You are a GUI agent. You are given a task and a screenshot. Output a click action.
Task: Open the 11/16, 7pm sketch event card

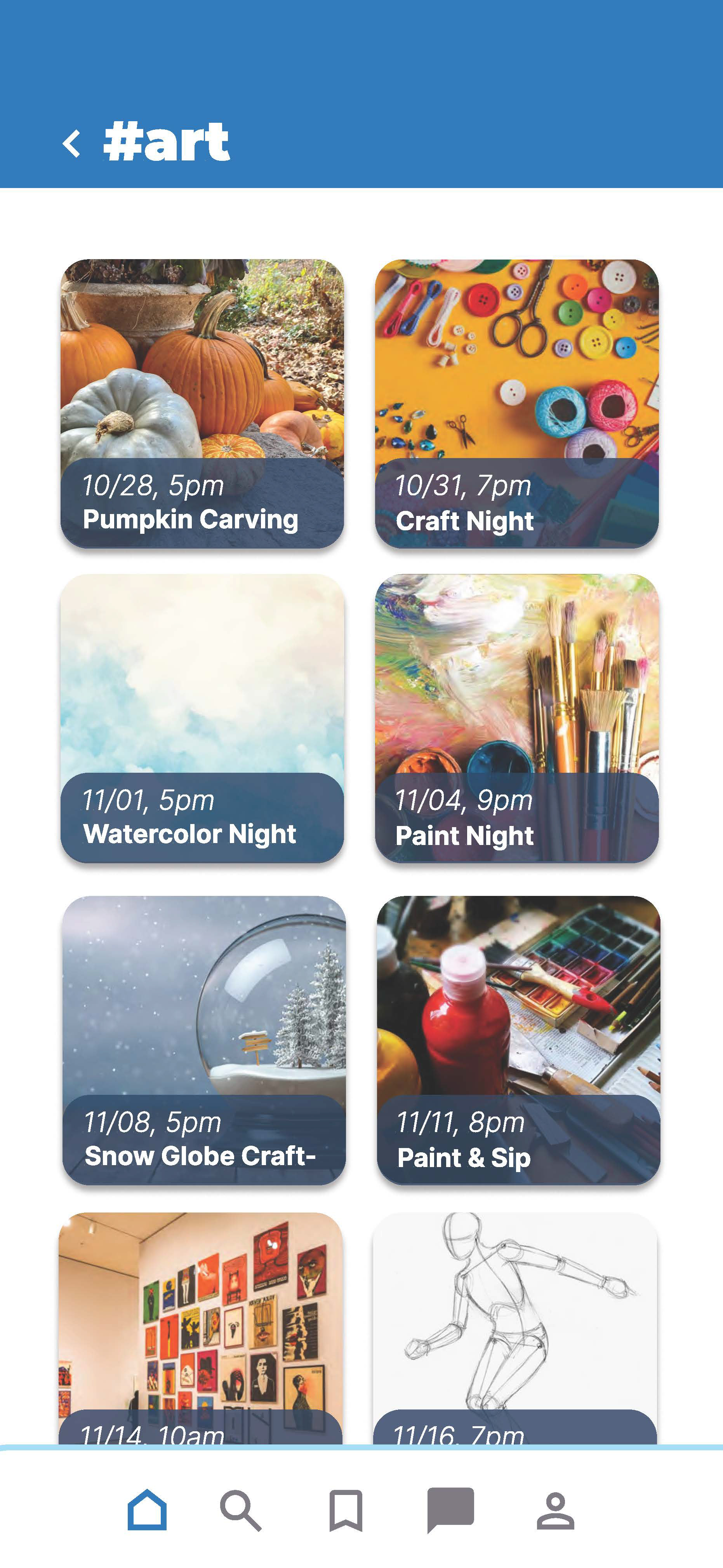point(515,1327)
